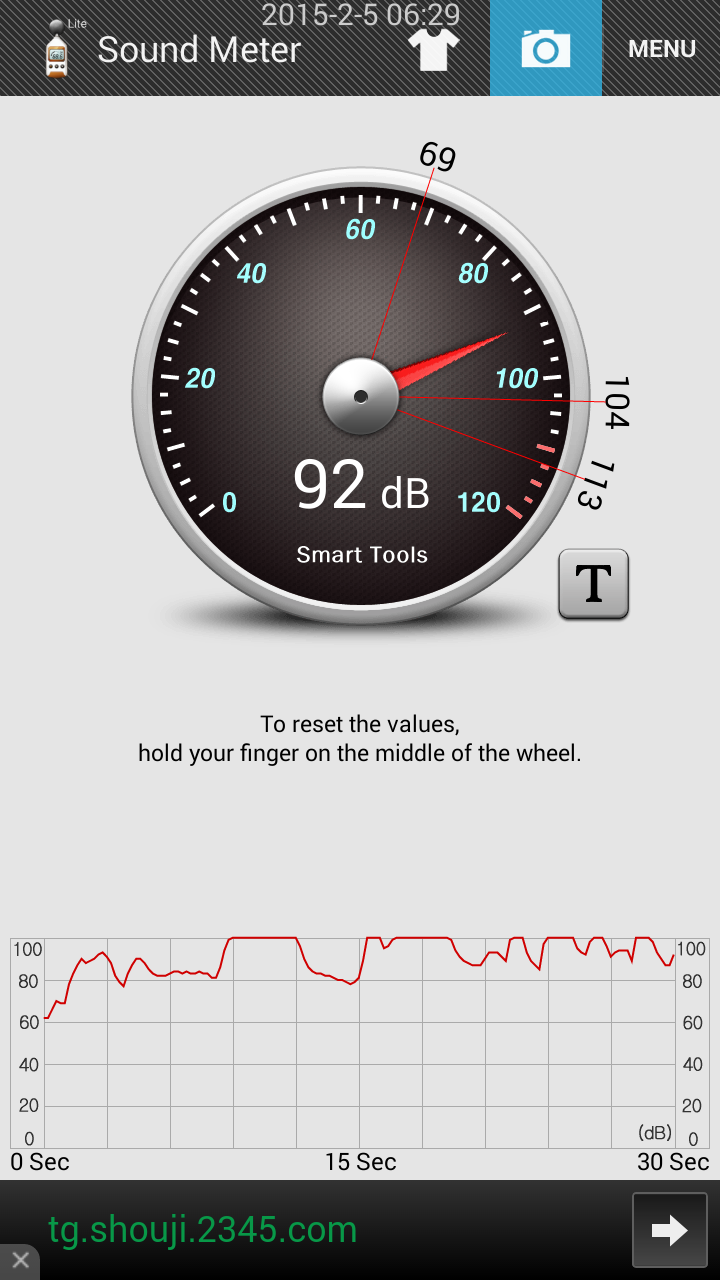Viewport: 720px width, 1280px height.
Task: Open the tg.shouji.2345.com ad arrow
Action: pyautogui.click(x=669, y=1230)
